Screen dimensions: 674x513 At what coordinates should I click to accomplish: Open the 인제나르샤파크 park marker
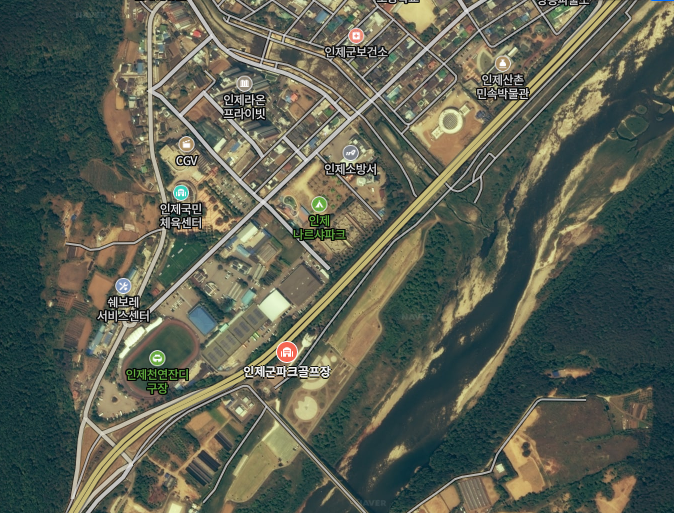click(x=319, y=204)
